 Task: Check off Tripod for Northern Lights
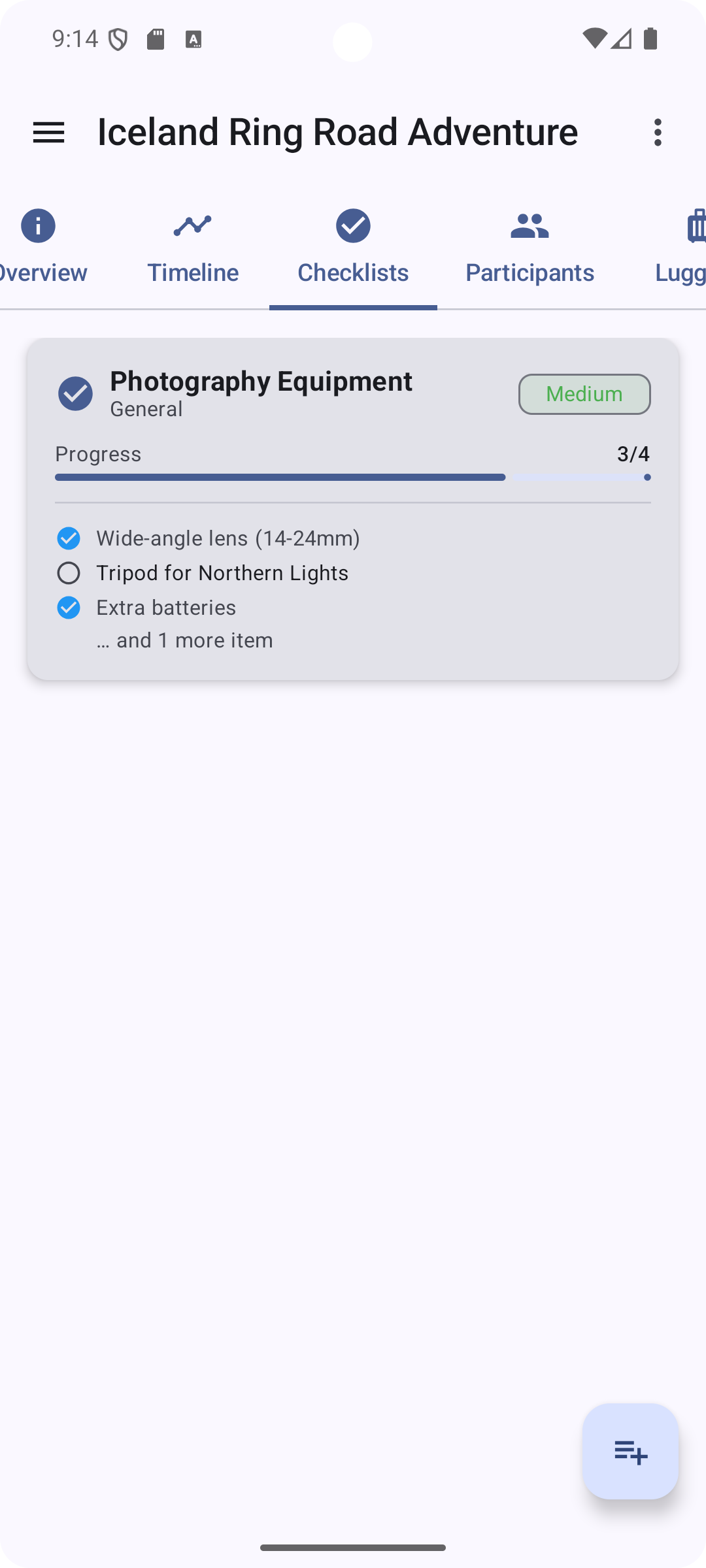pos(69,573)
